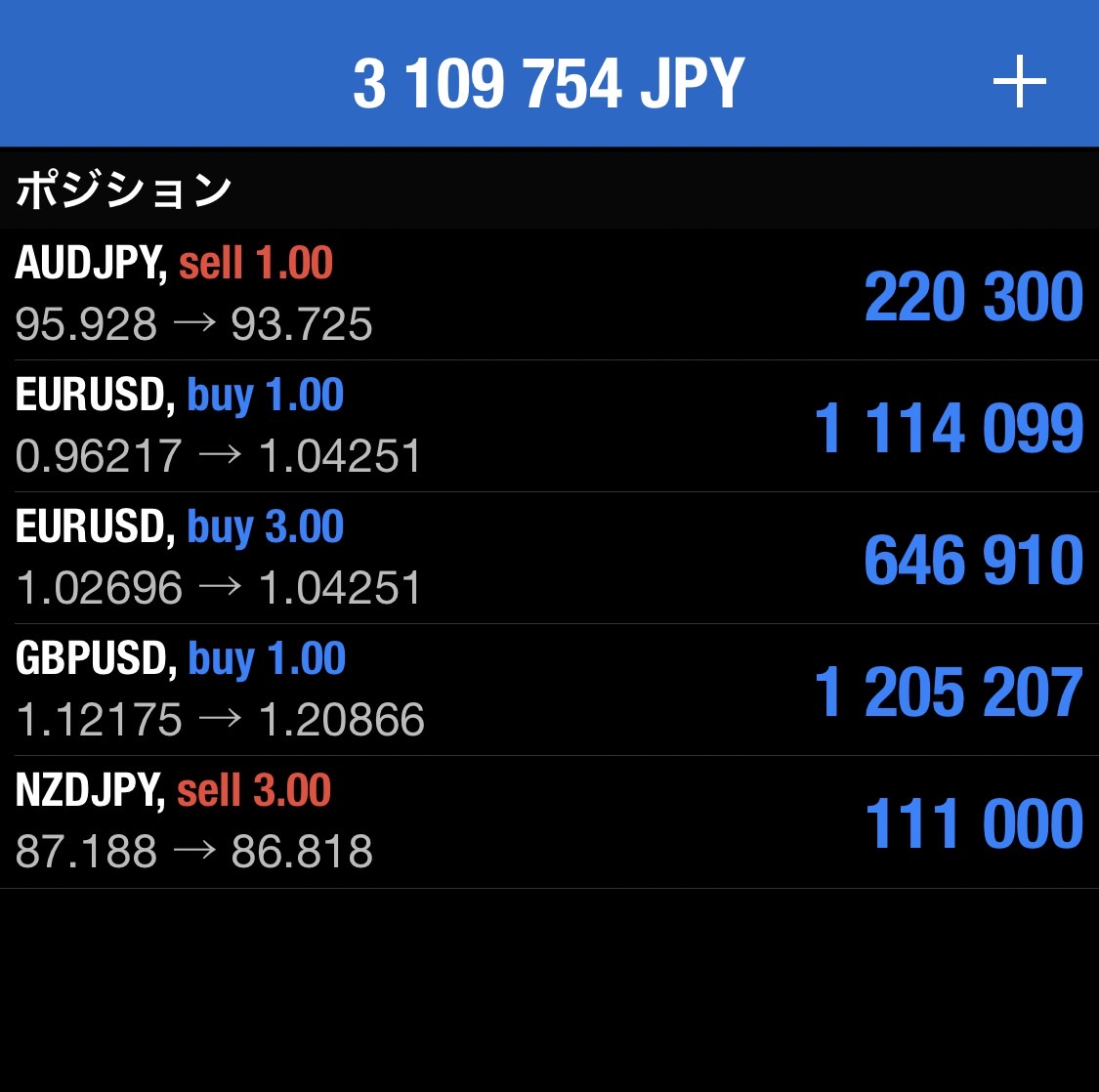The height and width of the screenshot is (1092, 1099).
Task: Select the EURUSD buy 1.00 position
Action: pos(549,426)
